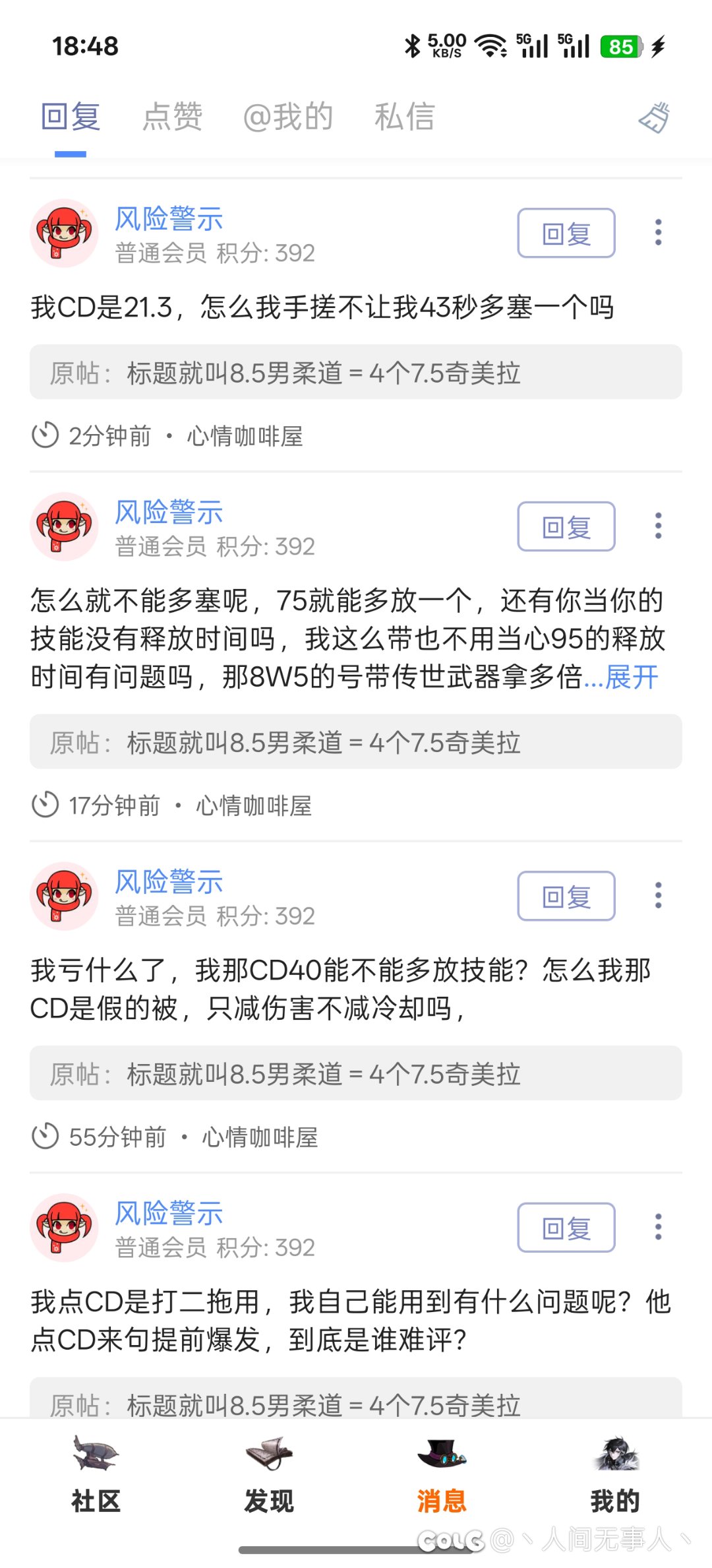Image resolution: width=712 pixels, height=1568 pixels.
Task: Clear unread messages with the broom icon
Action: pyautogui.click(x=655, y=118)
